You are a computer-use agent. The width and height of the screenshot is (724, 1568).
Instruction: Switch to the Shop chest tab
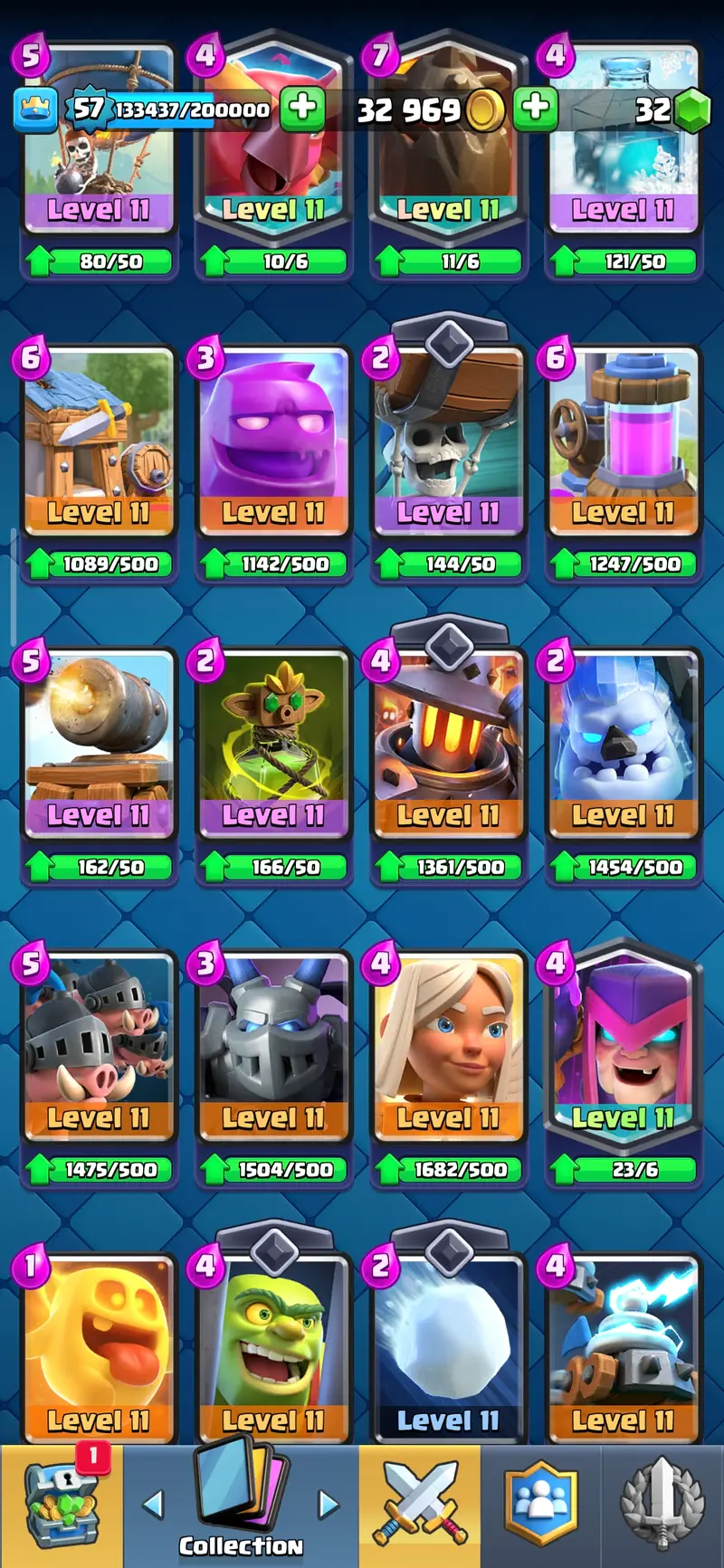(61, 1506)
